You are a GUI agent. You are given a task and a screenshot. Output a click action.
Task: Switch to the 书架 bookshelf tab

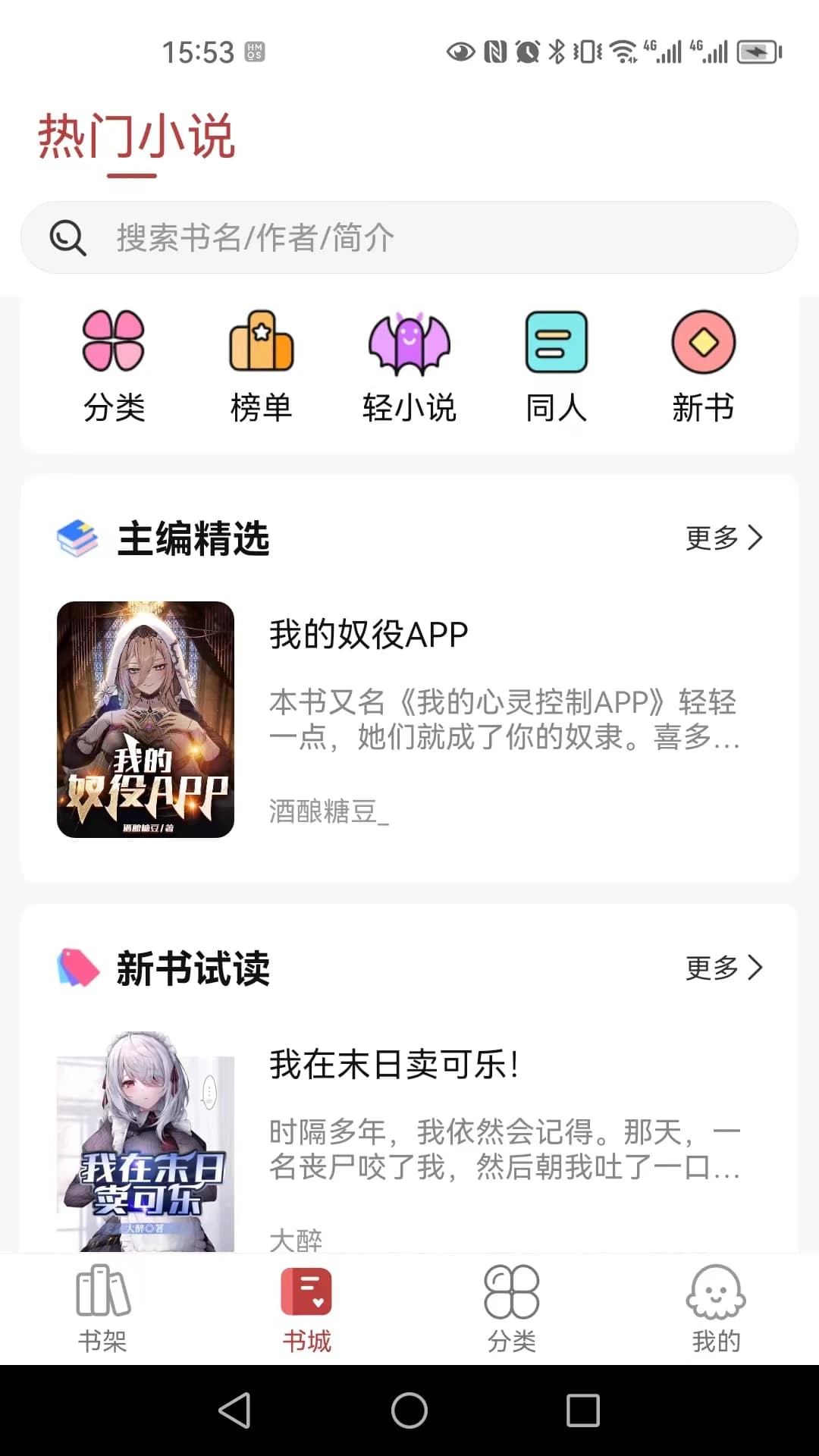(102, 1309)
